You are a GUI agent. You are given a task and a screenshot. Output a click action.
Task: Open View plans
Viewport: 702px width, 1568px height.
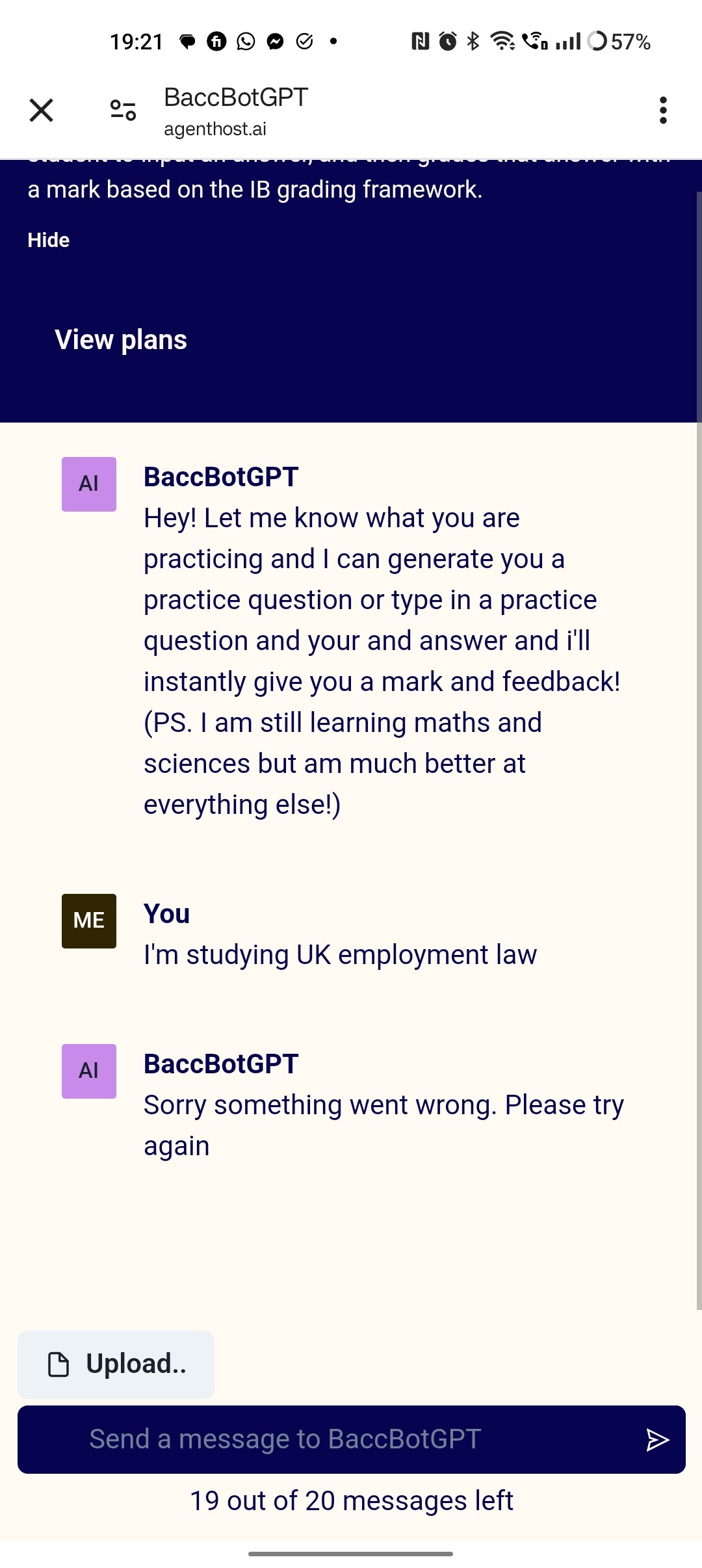pyautogui.click(x=121, y=340)
